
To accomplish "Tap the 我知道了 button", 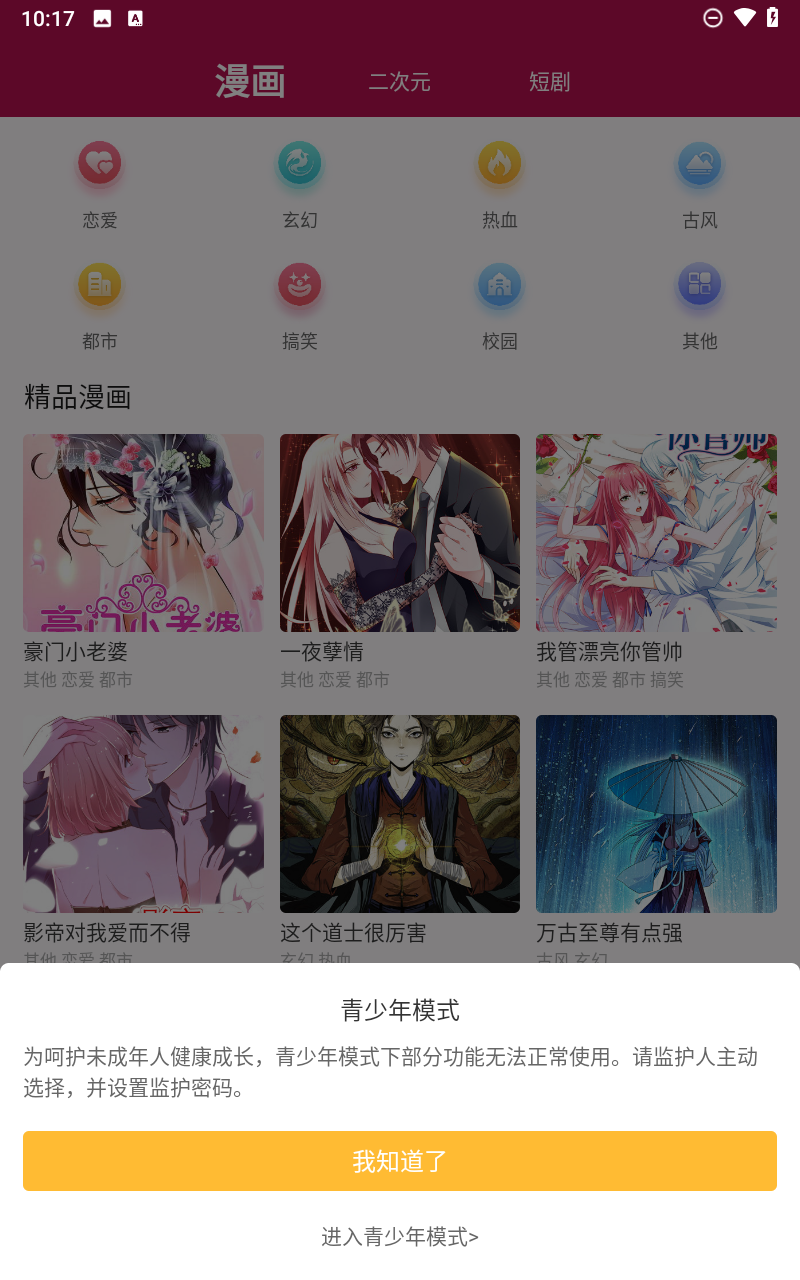I will [x=400, y=1160].
